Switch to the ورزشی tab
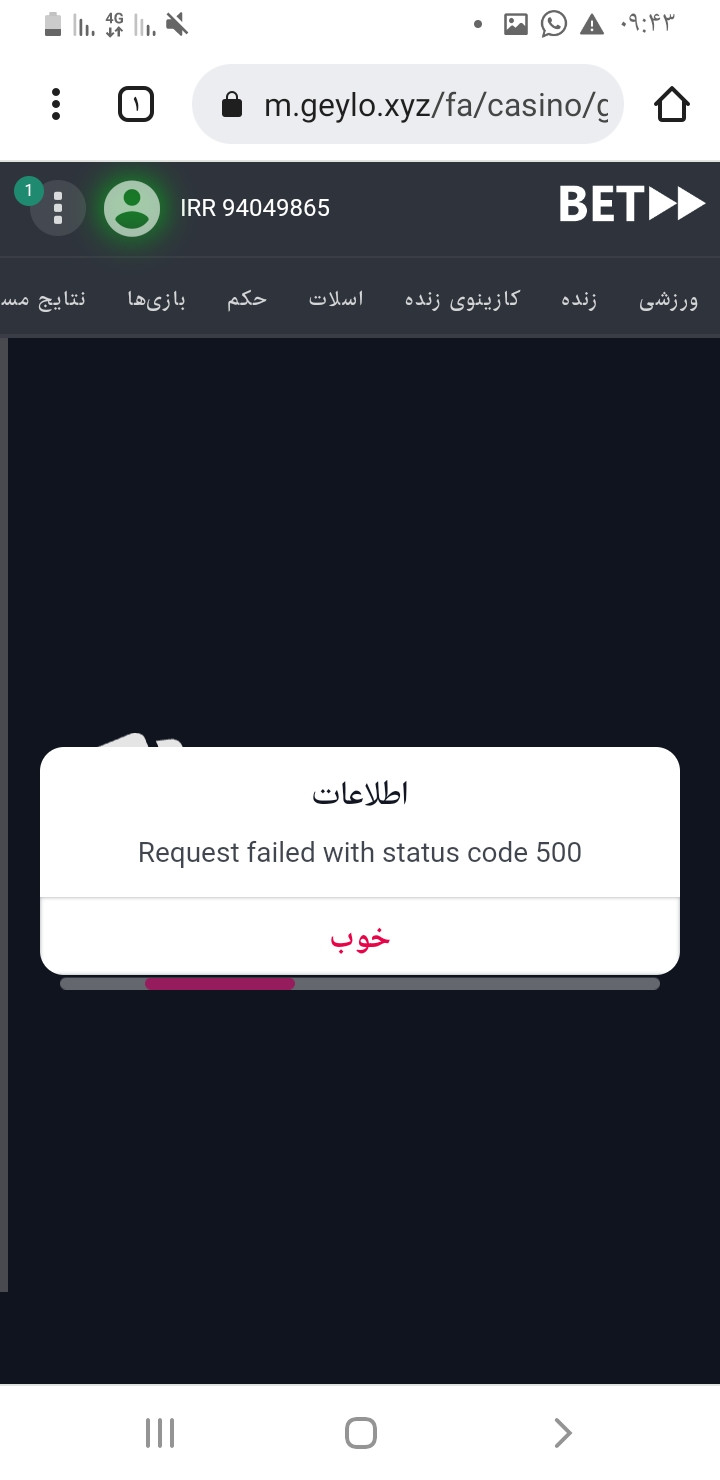This screenshot has width=720, height=1480. (x=669, y=299)
